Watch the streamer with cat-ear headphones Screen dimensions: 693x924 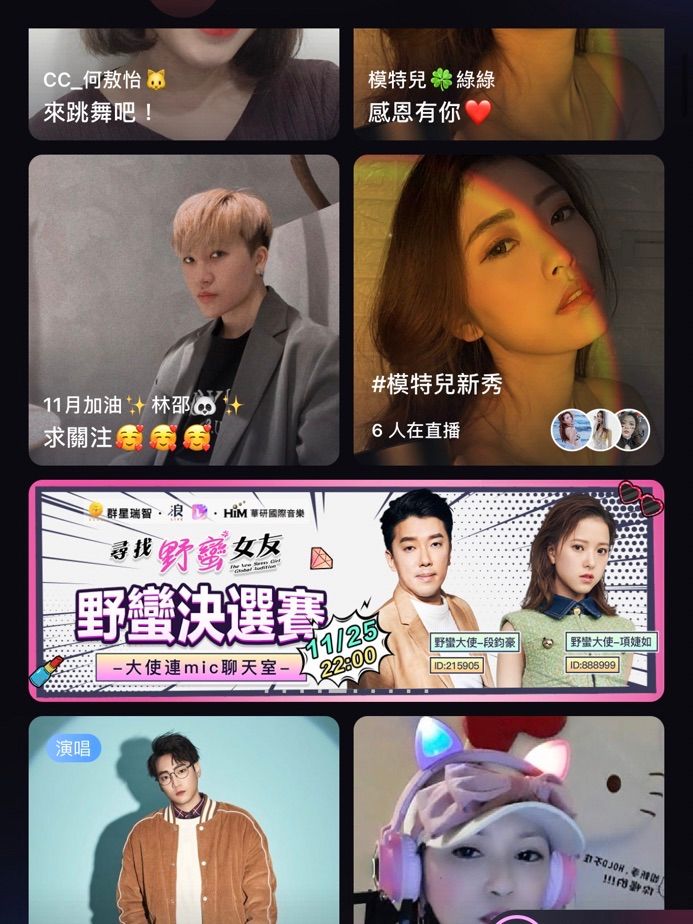click(x=508, y=820)
